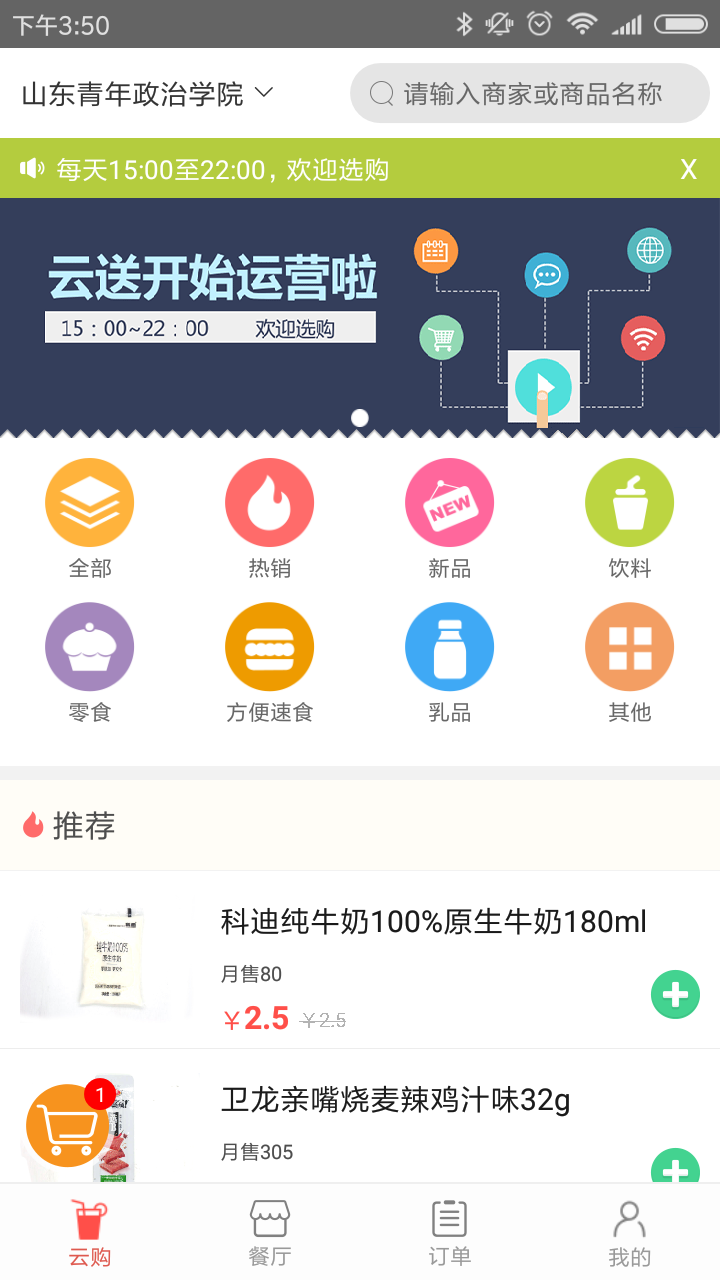Go to the 我的 profile tab

point(629,1230)
